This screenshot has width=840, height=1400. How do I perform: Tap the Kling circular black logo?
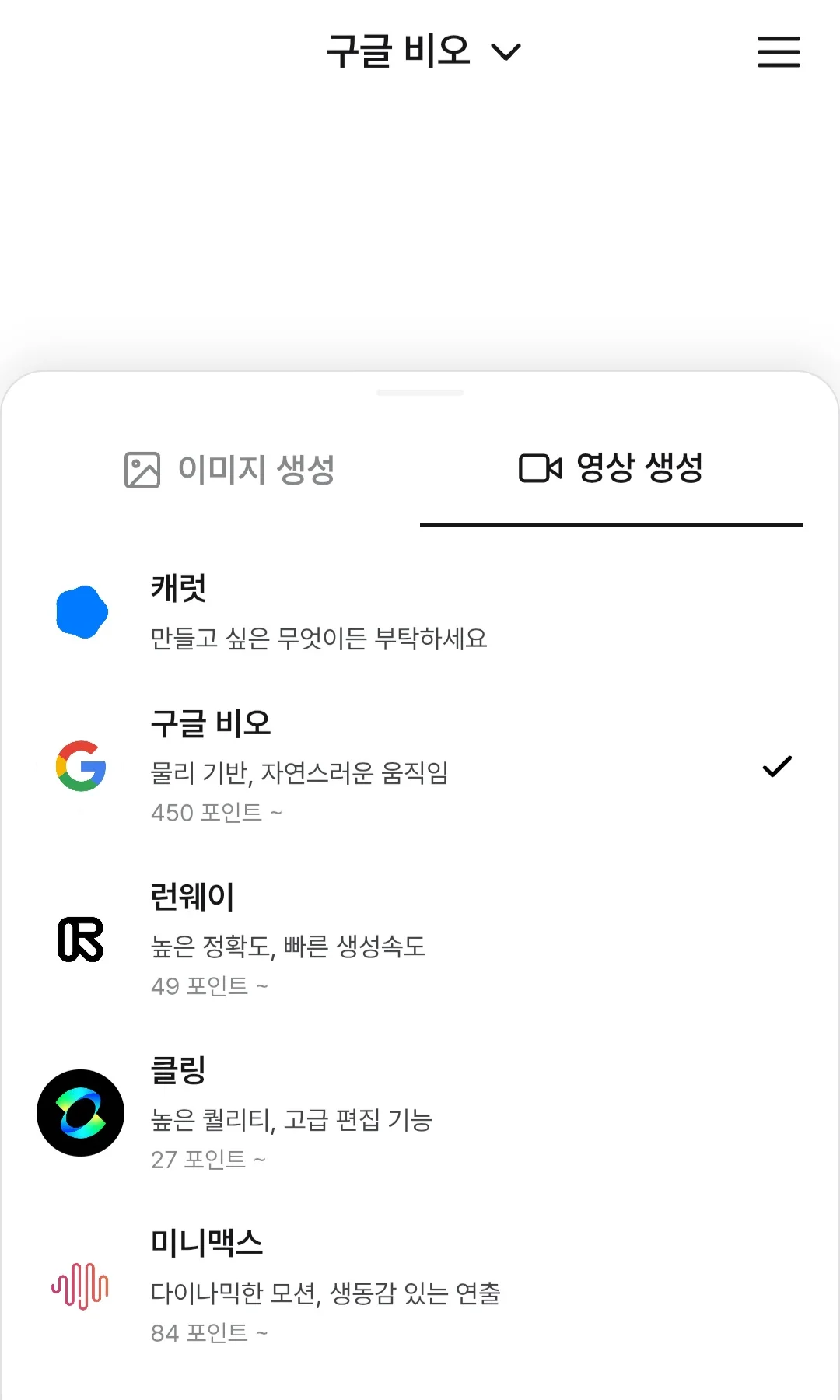pos(80,1112)
